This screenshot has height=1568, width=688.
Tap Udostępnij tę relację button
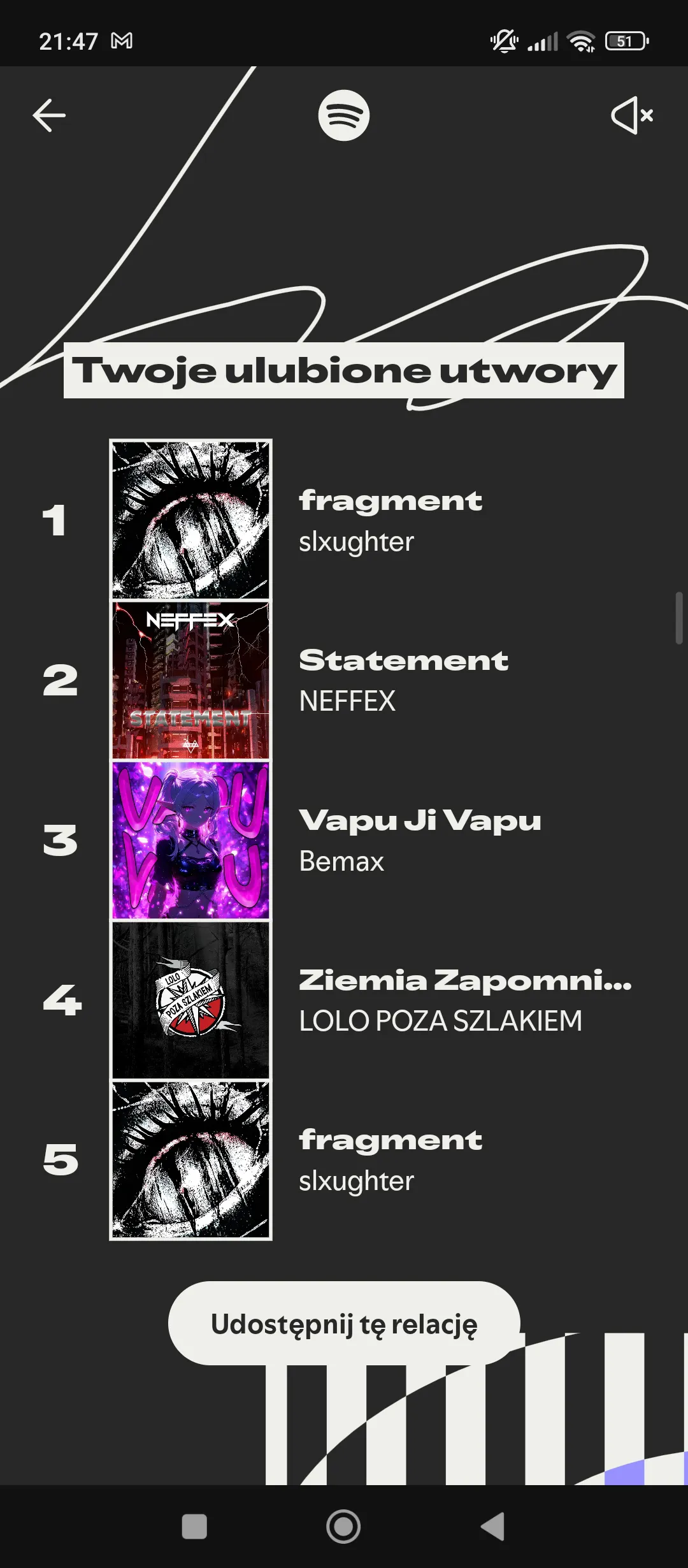(344, 1324)
